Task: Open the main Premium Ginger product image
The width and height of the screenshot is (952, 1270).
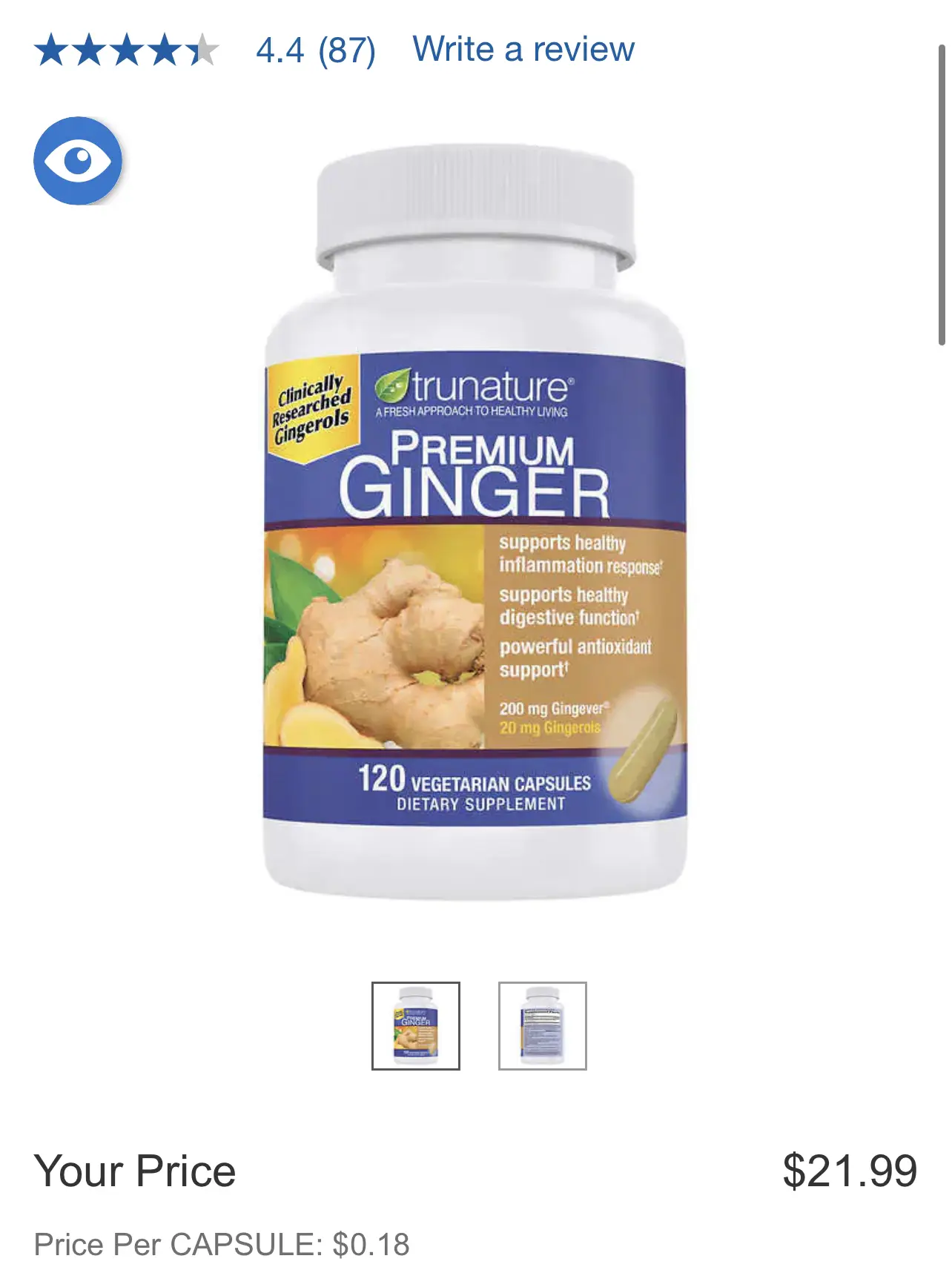Action: (475, 523)
